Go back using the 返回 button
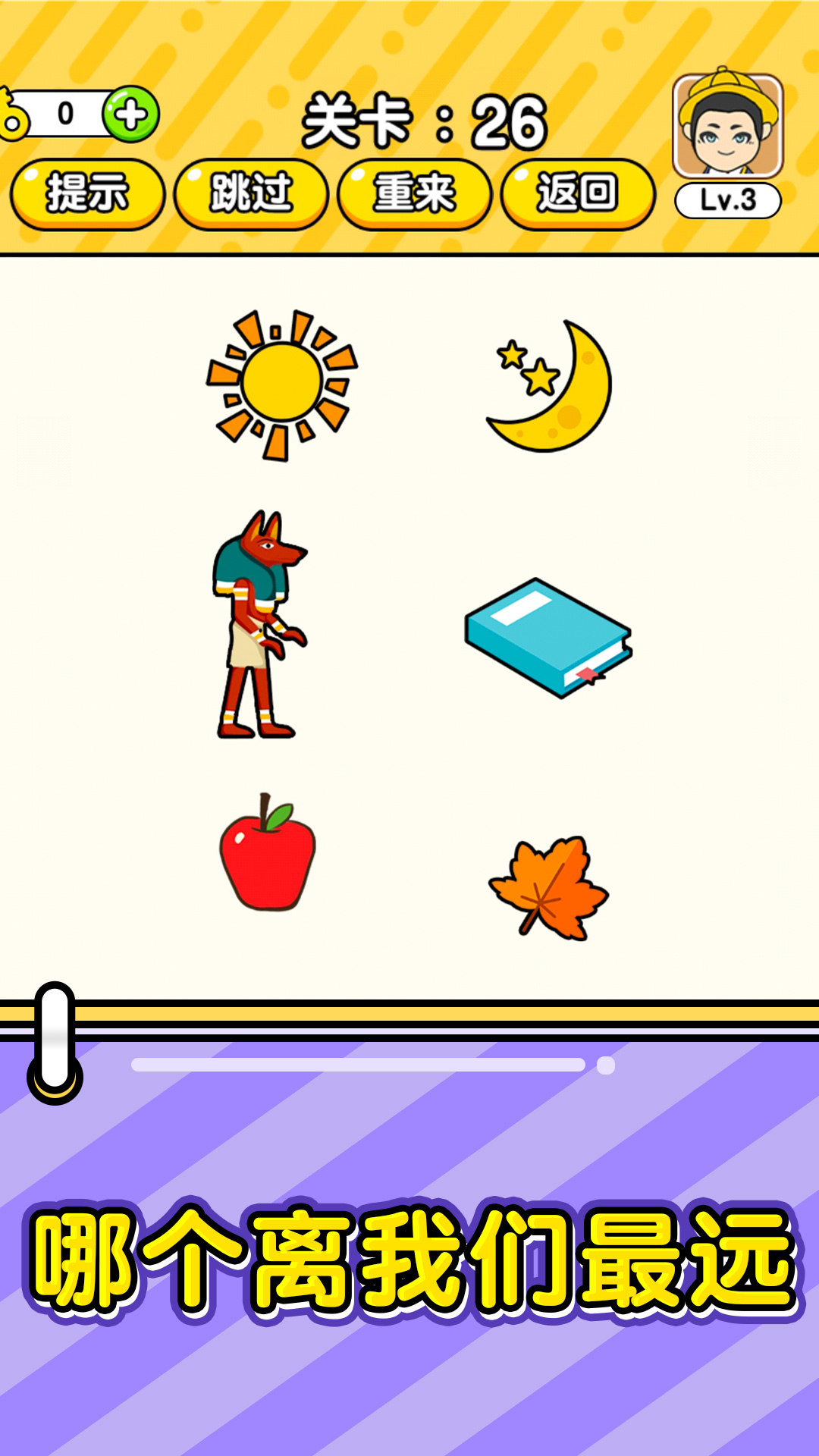This screenshot has height=1456, width=819. [578, 193]
